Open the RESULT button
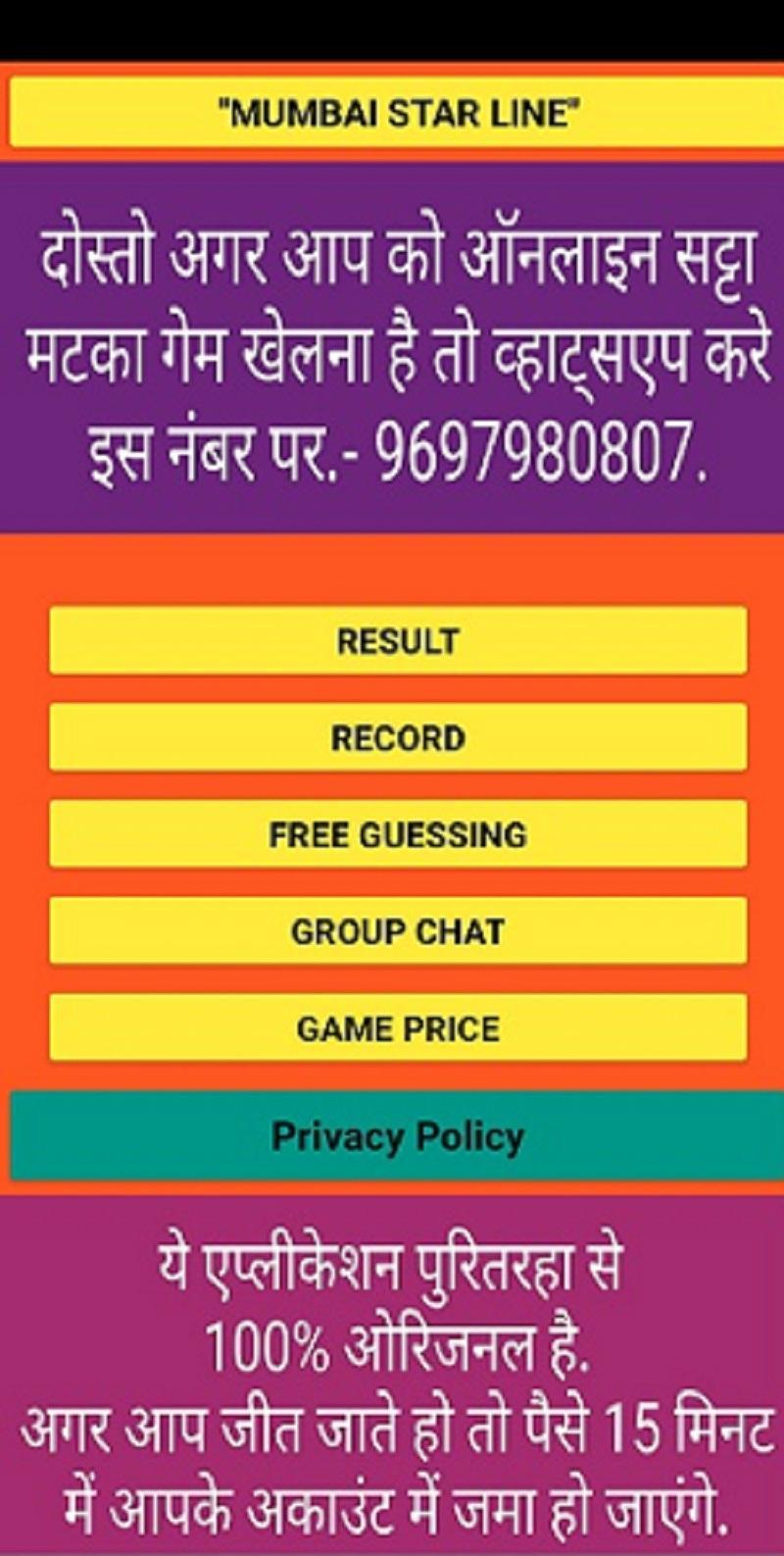784x1556 pixels. click(x=398, y=640)
